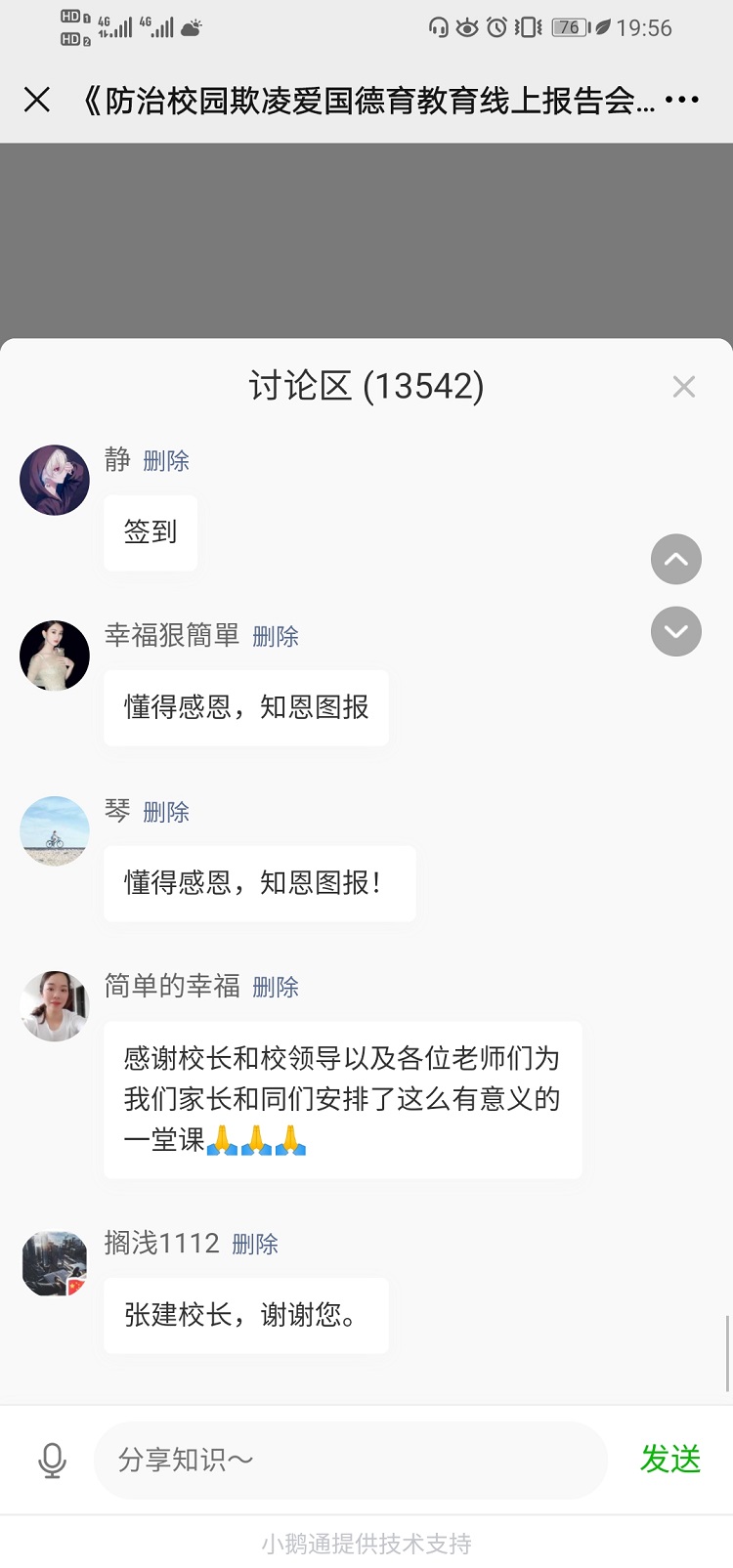Jump up with the round up-arrow button
Image resolution: width=733 pixels, height=1568 pixels.
(x=676, y=560)
